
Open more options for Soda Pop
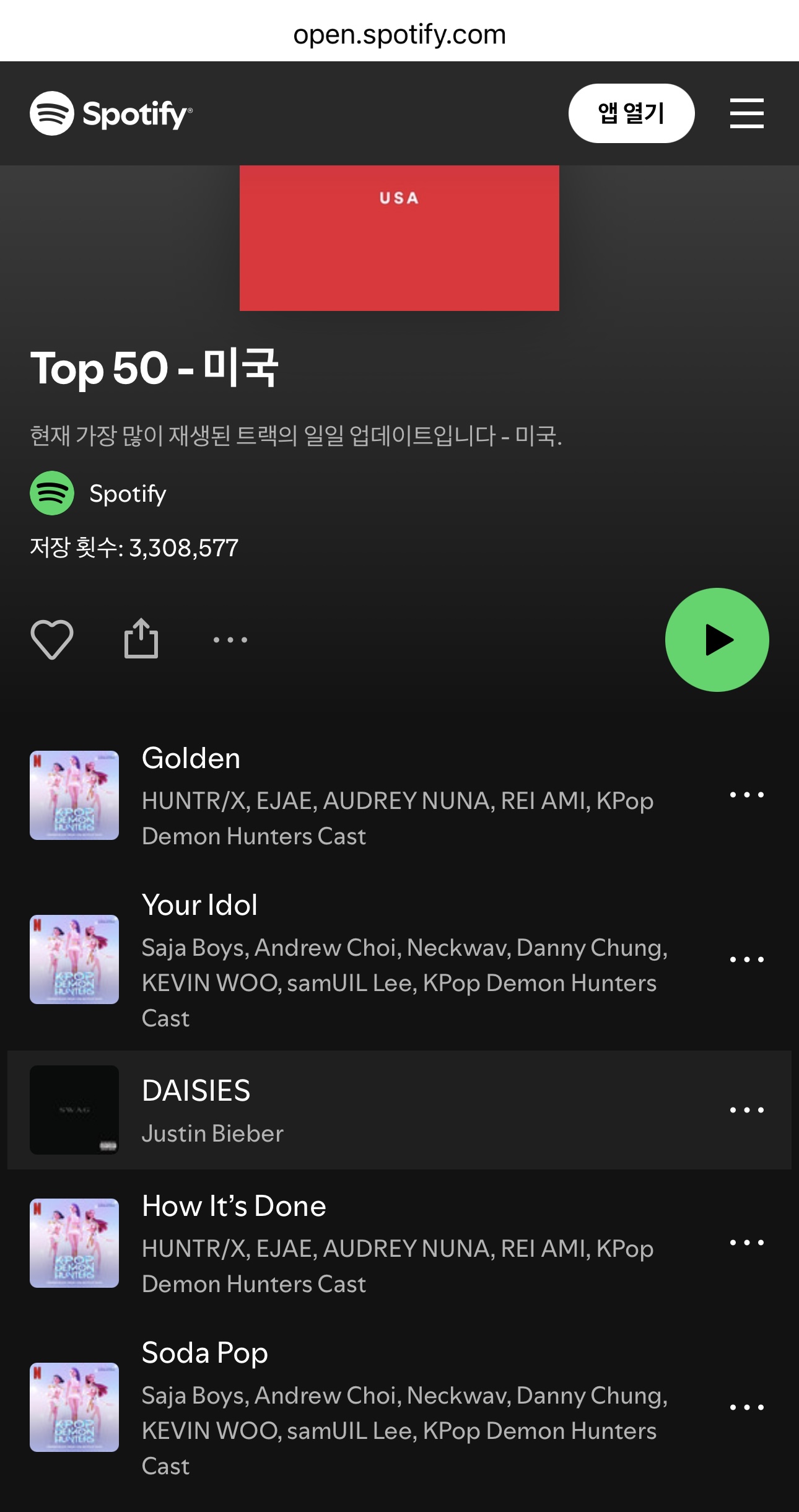[746, 1407]
